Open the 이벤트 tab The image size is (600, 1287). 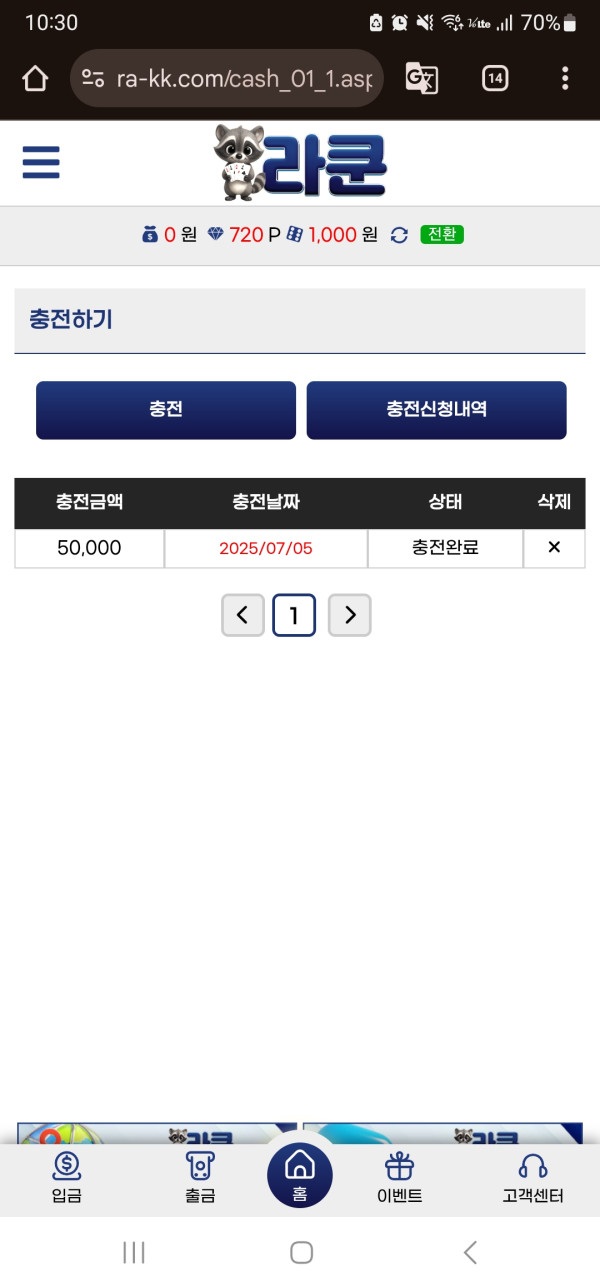click(x=399, y=1178)
